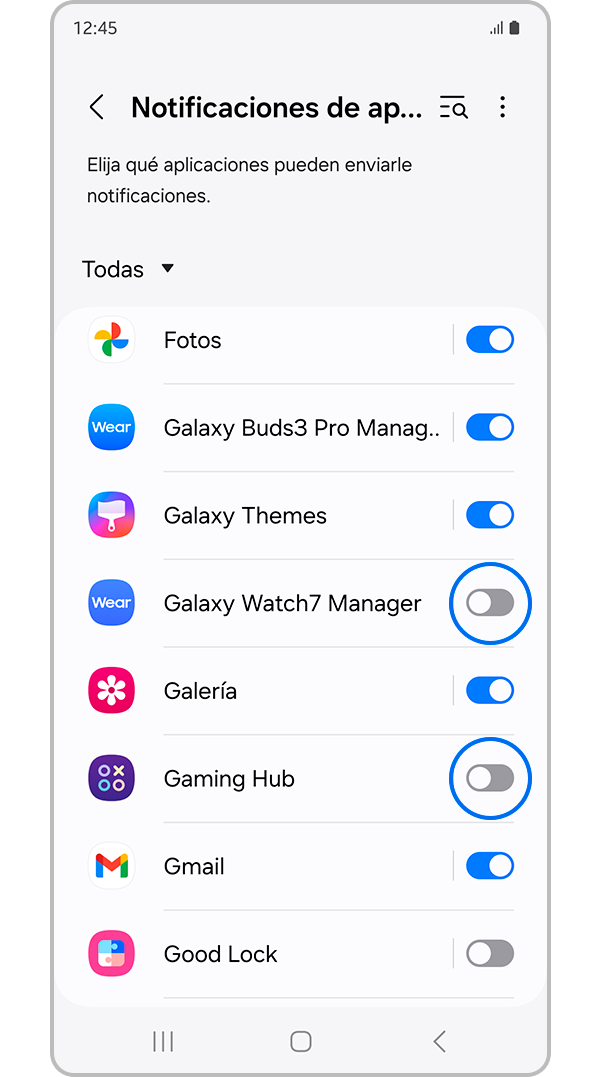Disable Galaxy Buds3 Pro Manager notifications

(490, 428)
